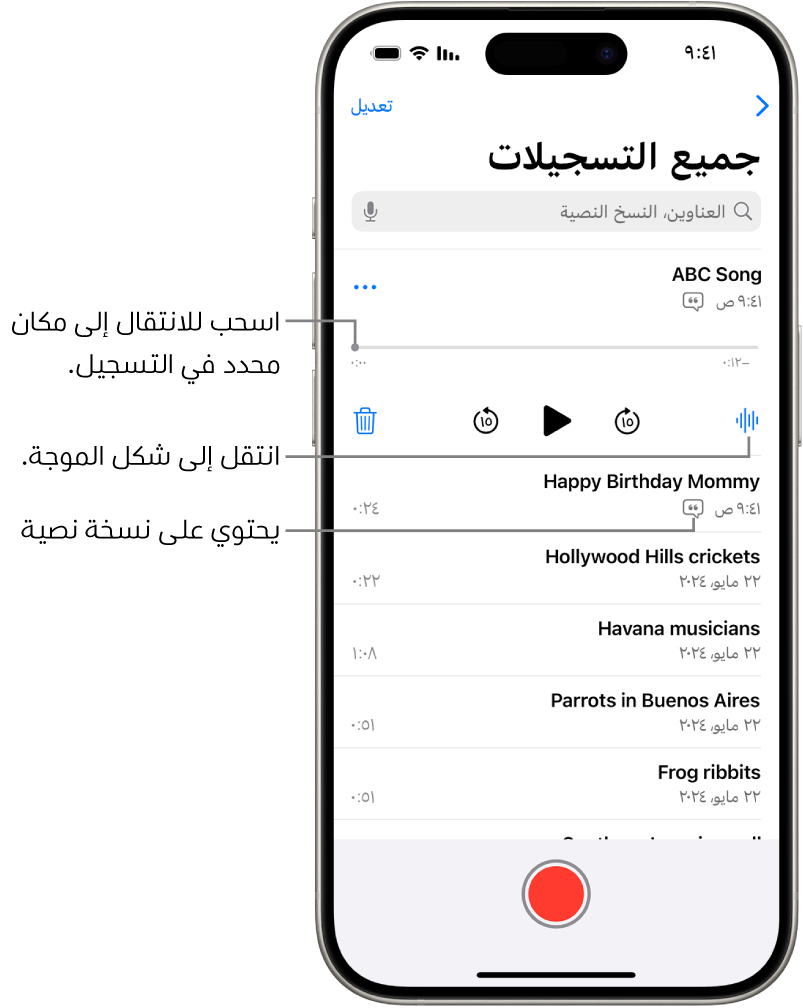Tap the Edit button (تعديل)
This screenshot has width=803, height=1008.
371,106
